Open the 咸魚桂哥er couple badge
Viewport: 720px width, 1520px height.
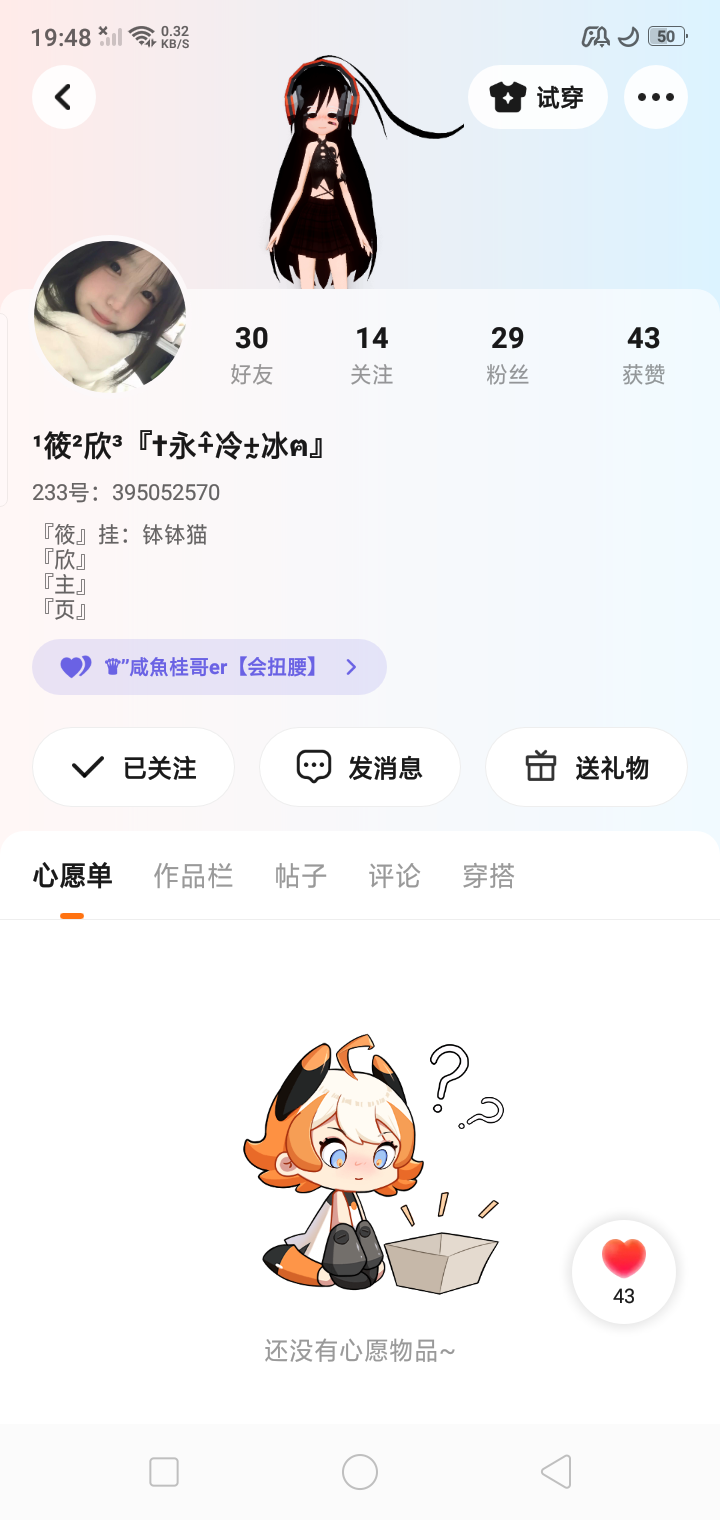[209, 667]
